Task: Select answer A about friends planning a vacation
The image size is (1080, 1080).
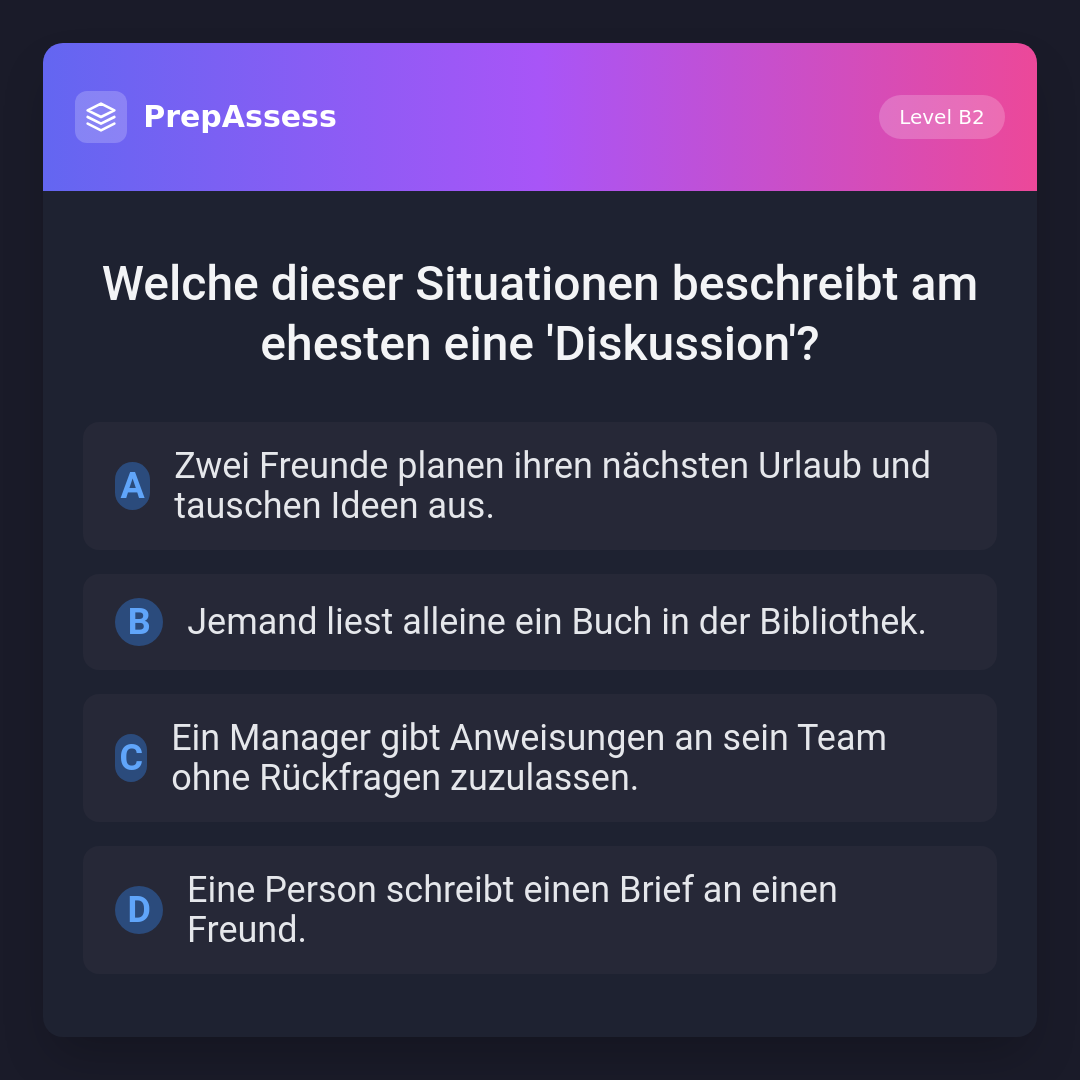Action: tap(540, 486)
